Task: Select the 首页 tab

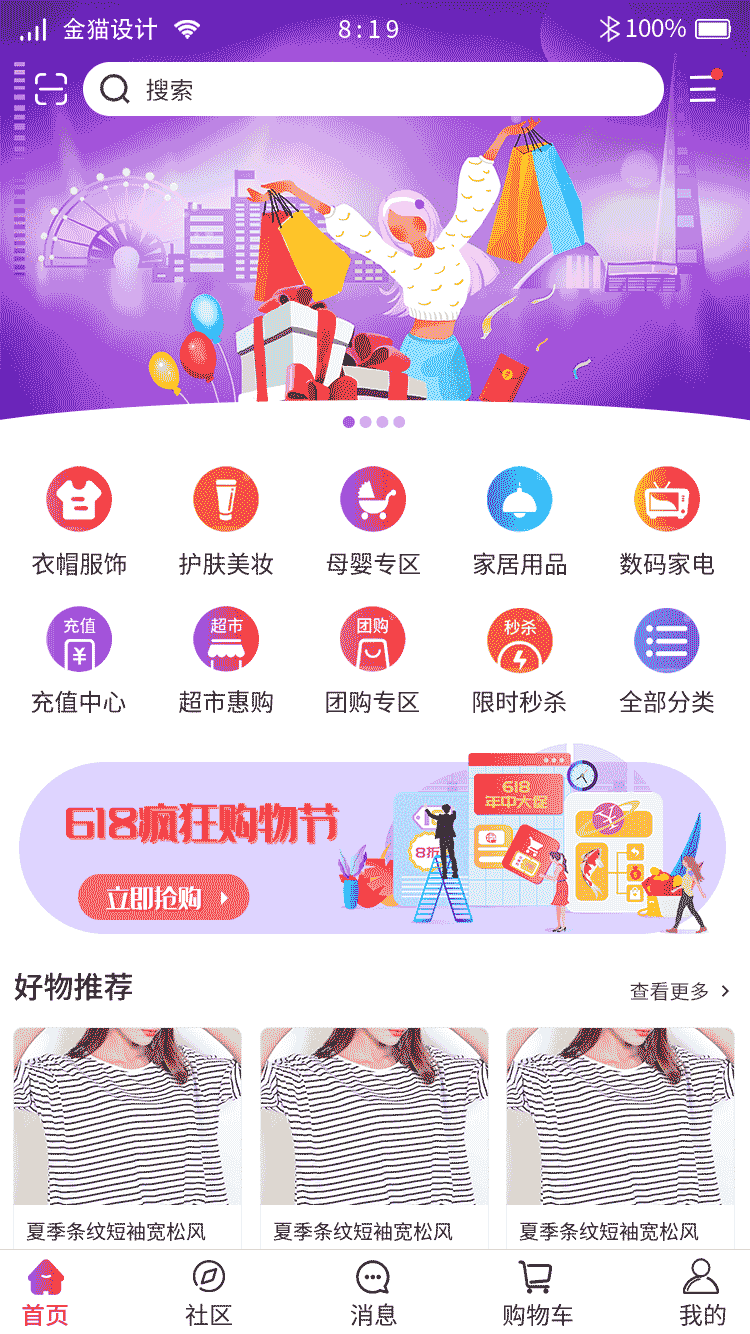Action: 45,1292
